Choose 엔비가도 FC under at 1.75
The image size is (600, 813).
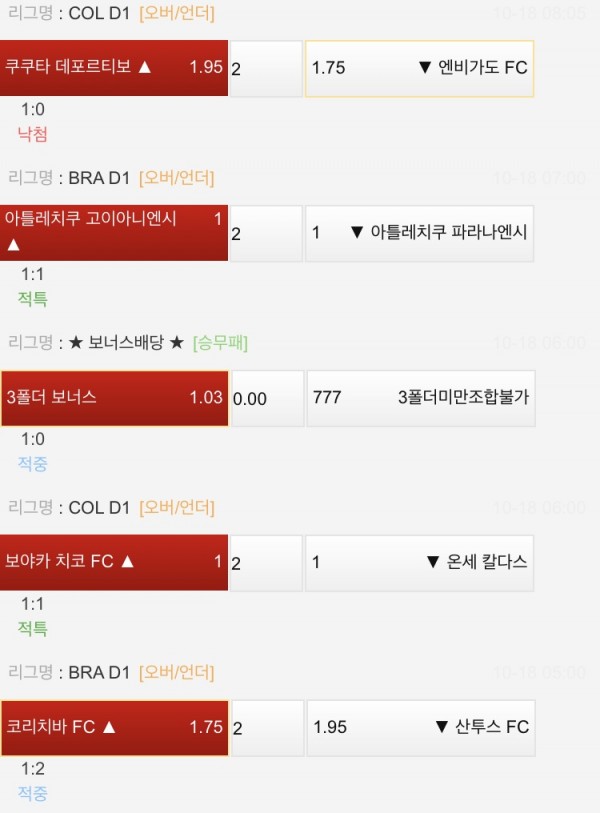tap(419, 68)
